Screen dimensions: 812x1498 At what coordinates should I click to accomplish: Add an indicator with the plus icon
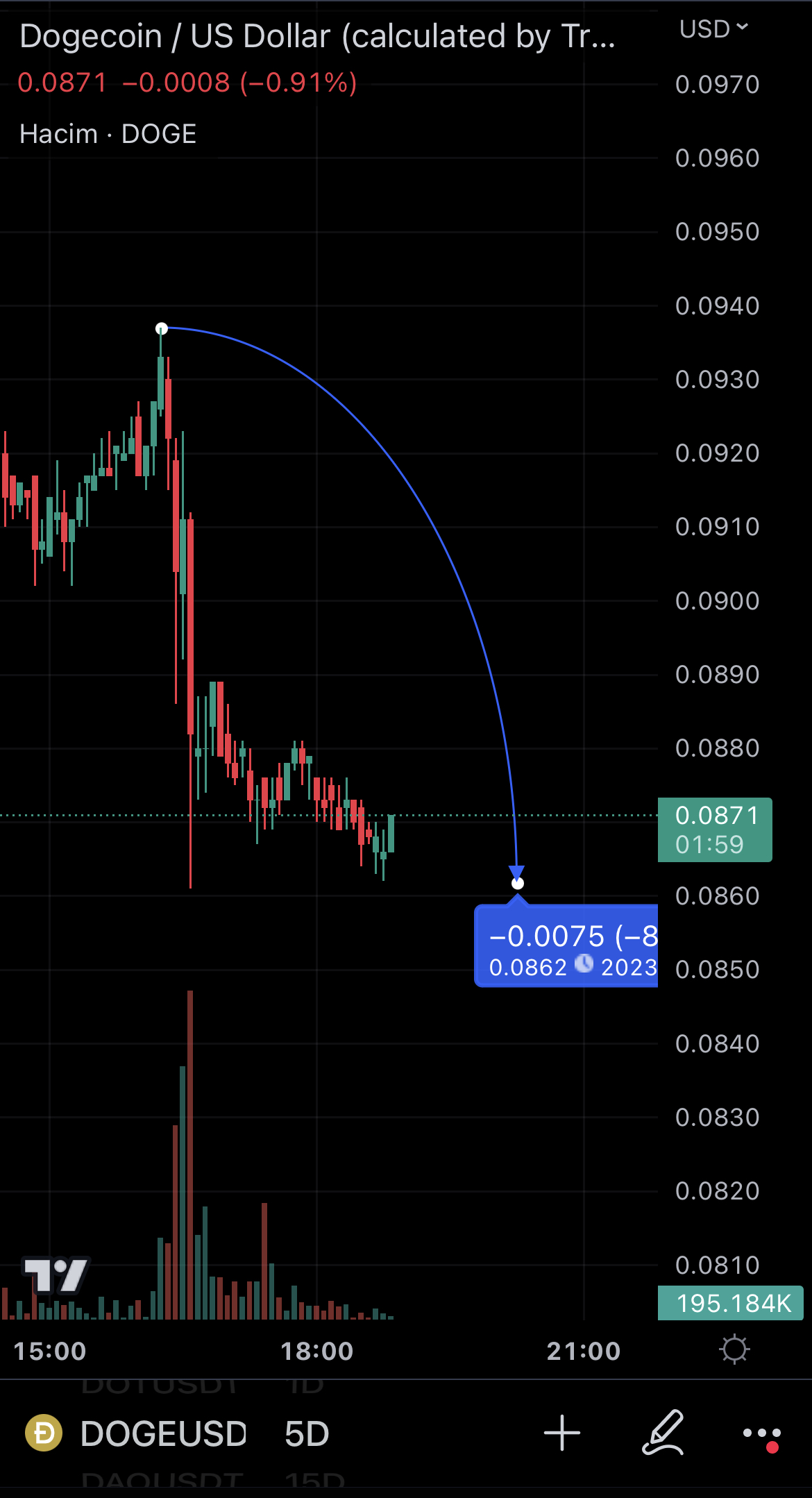pyautogui.click(x=561, y=1433)
